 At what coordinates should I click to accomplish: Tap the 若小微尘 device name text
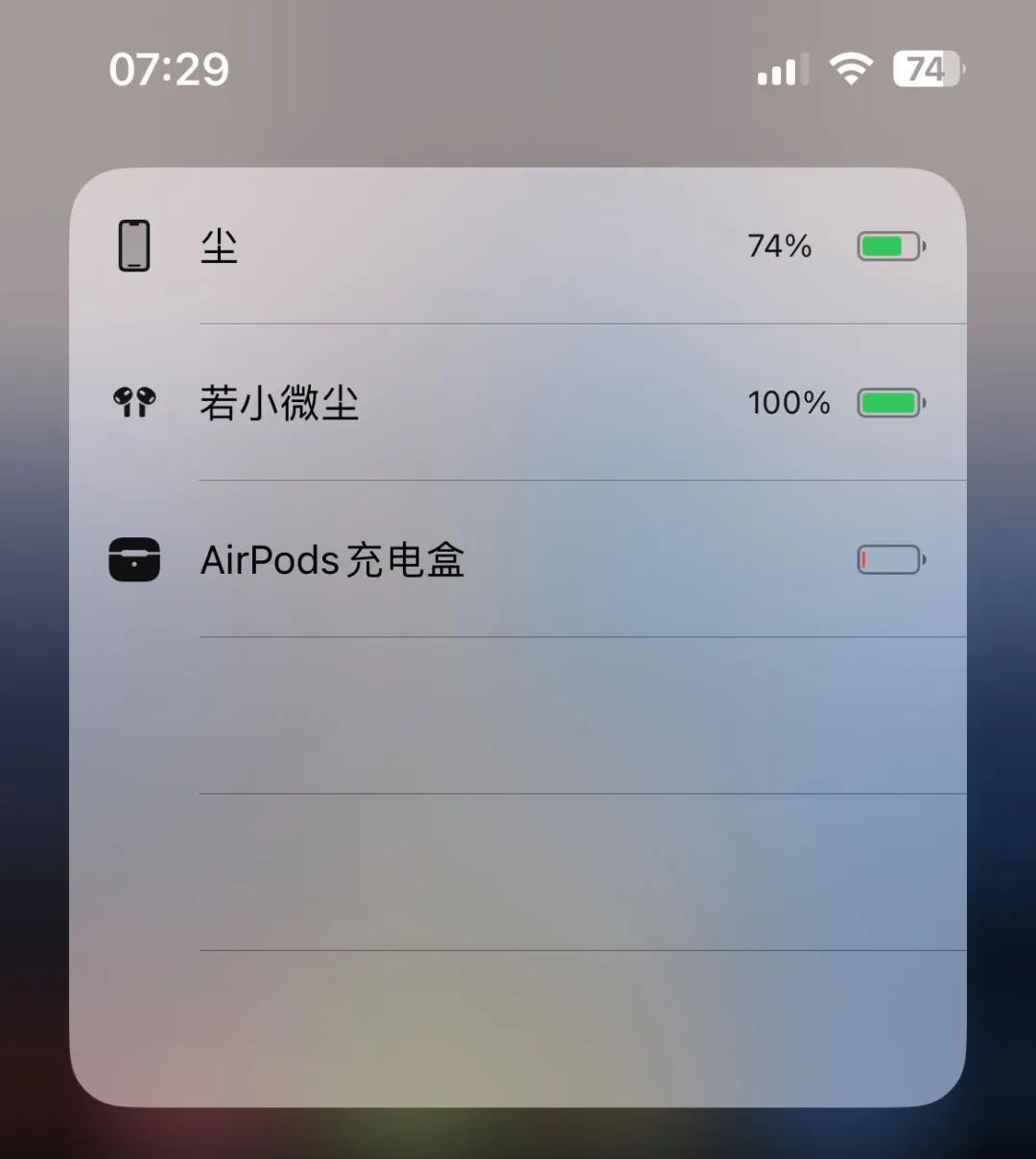pos(280,402)
